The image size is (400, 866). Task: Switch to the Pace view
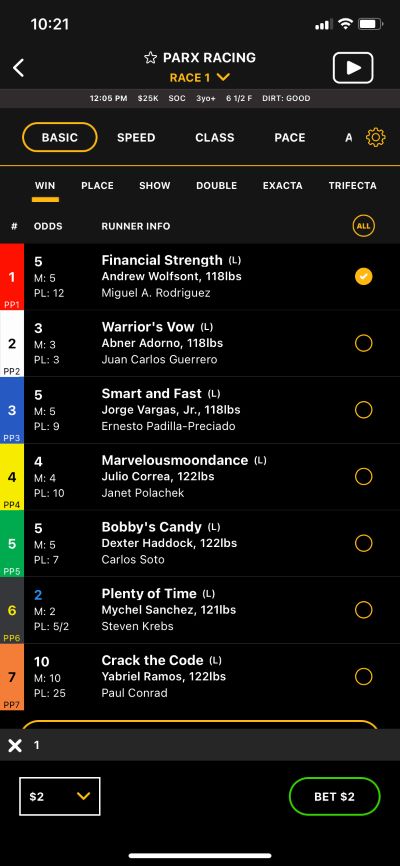pos(290,138)
